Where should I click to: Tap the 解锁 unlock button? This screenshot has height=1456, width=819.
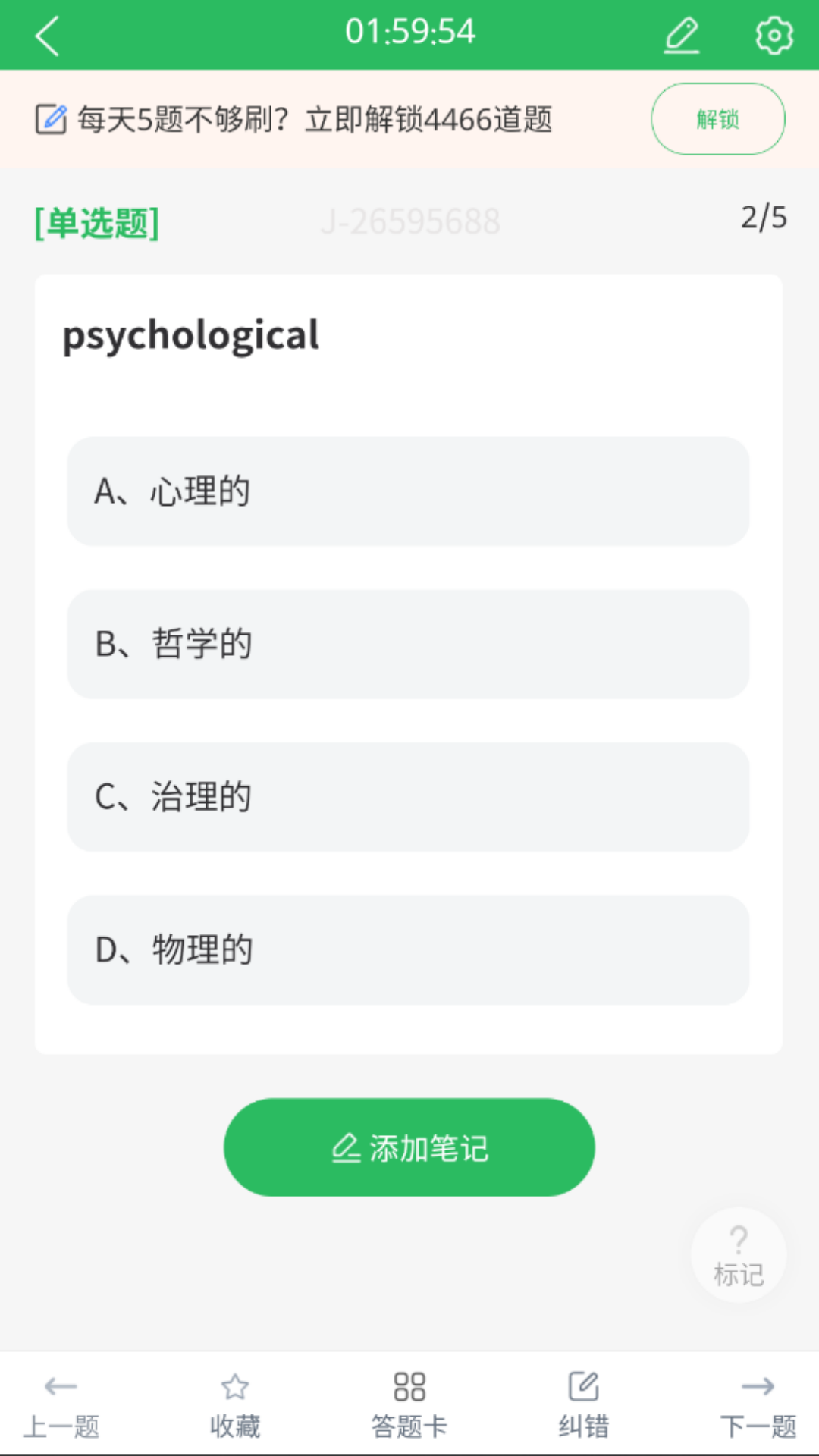pos(717,119)
